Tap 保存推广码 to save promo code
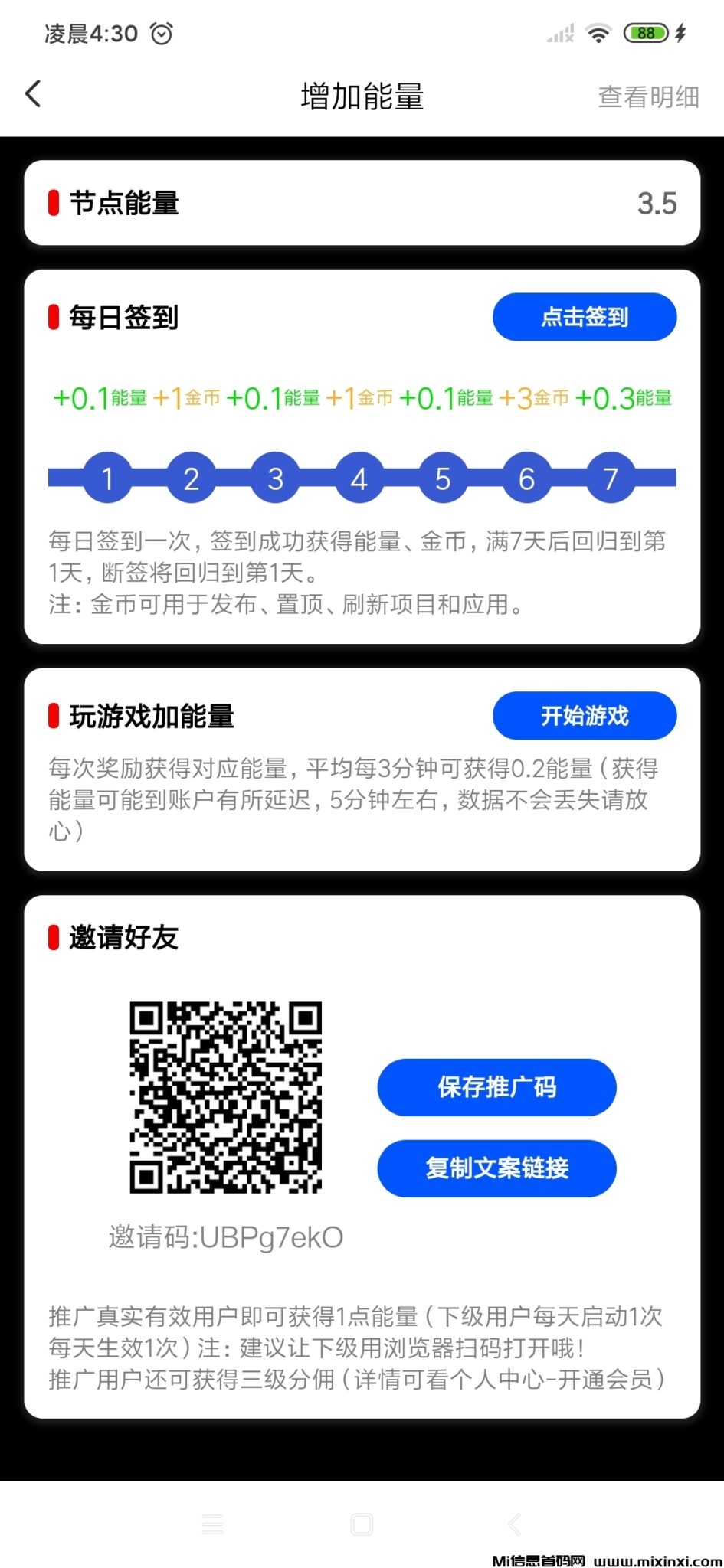 [x=496, y=1087]
